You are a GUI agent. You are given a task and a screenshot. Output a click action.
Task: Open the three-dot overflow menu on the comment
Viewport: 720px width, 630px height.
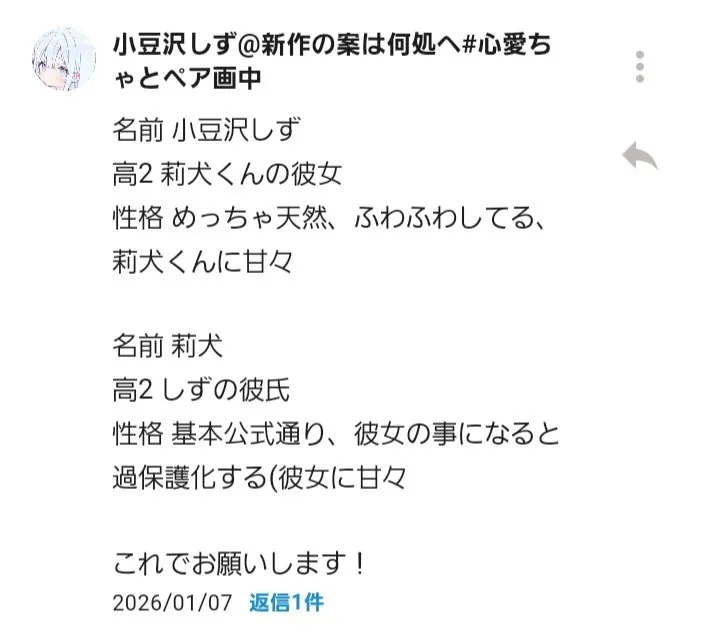[x=640, y=64]
